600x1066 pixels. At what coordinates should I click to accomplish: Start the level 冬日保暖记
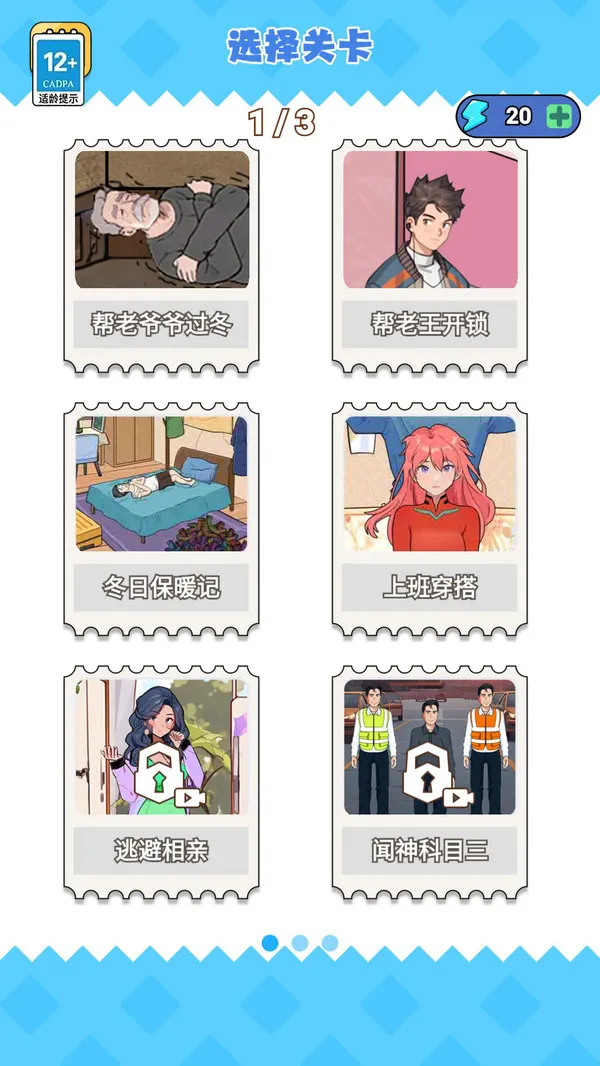point(162,520)
